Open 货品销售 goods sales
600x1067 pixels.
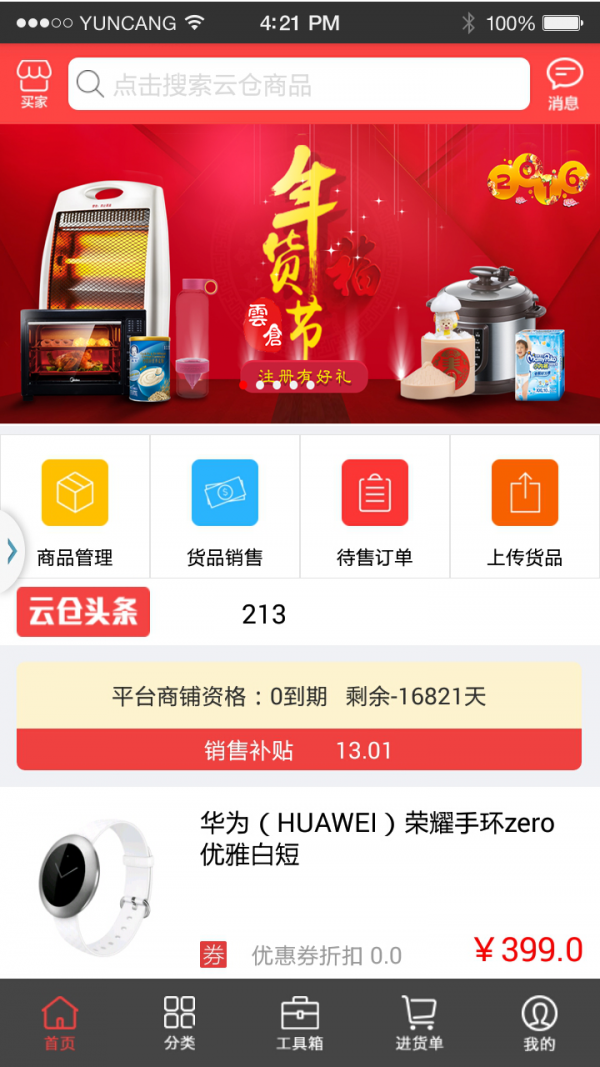225,506
